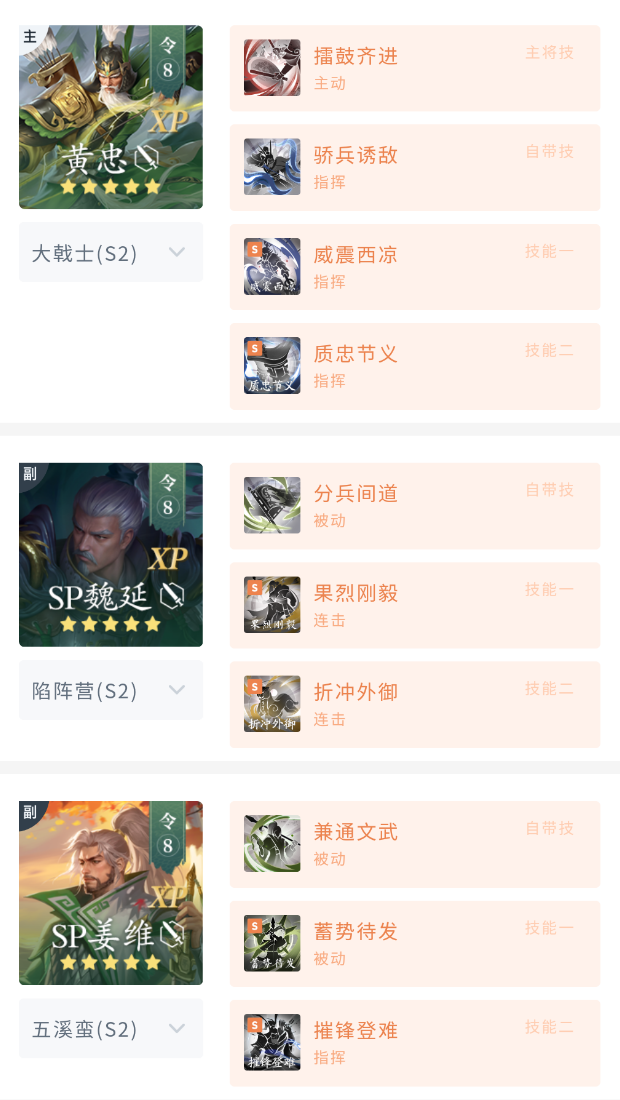Screen dimensions: 620x1100
Task: View the 兼通文武 skill details
Action: click(414, 844)
